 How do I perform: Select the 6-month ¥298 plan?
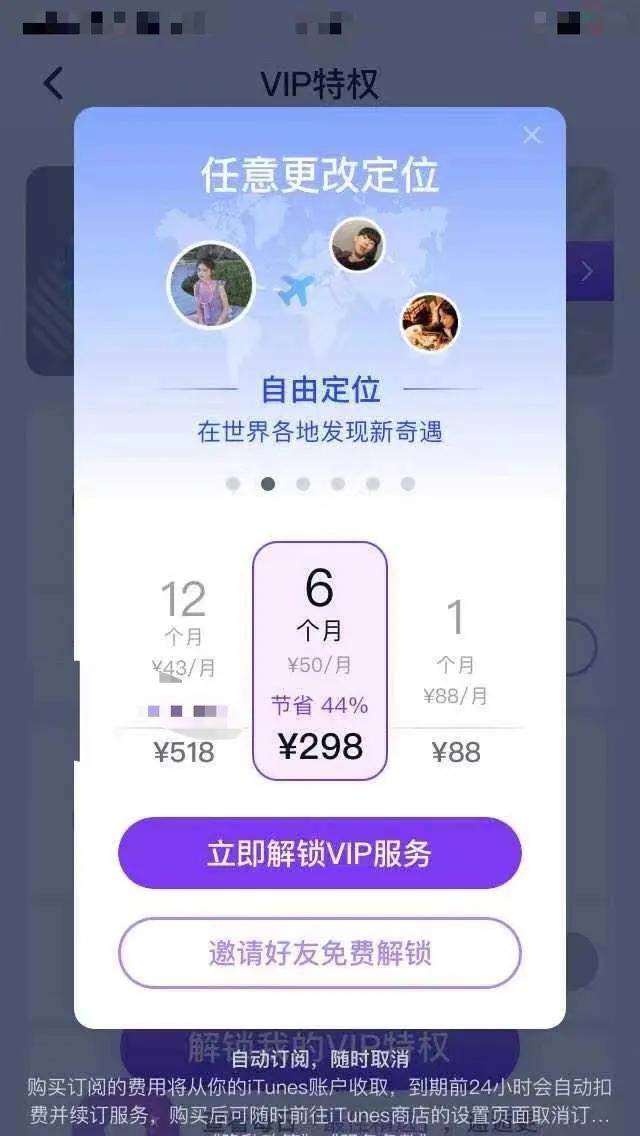(320, 662)
